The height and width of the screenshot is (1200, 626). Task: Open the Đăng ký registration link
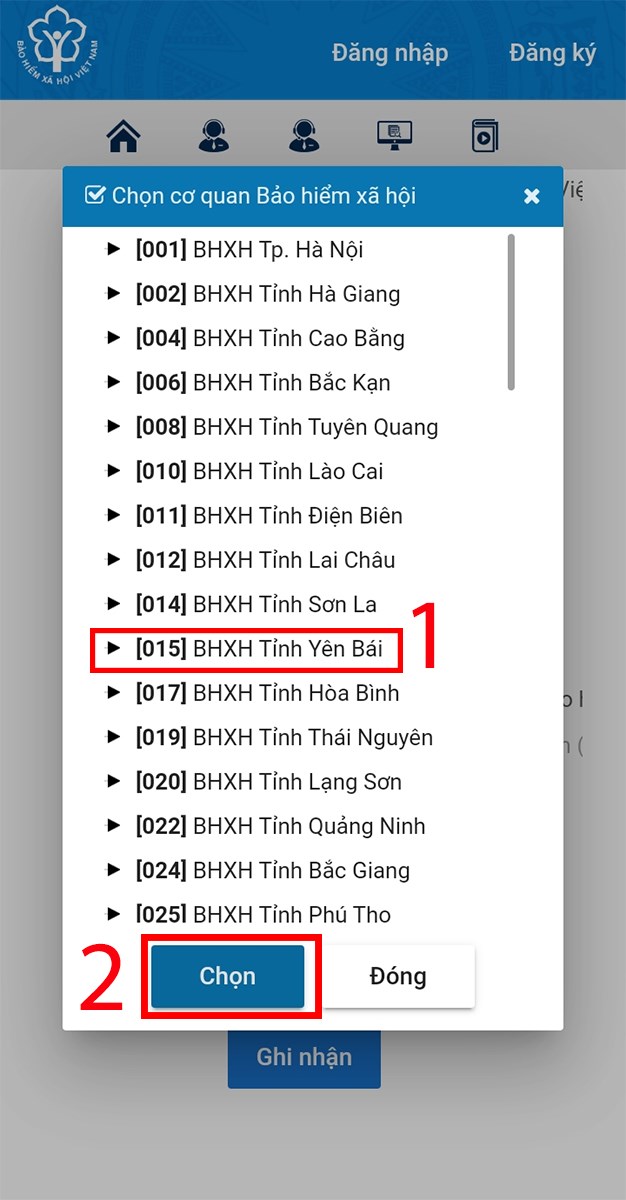[552, 53]
